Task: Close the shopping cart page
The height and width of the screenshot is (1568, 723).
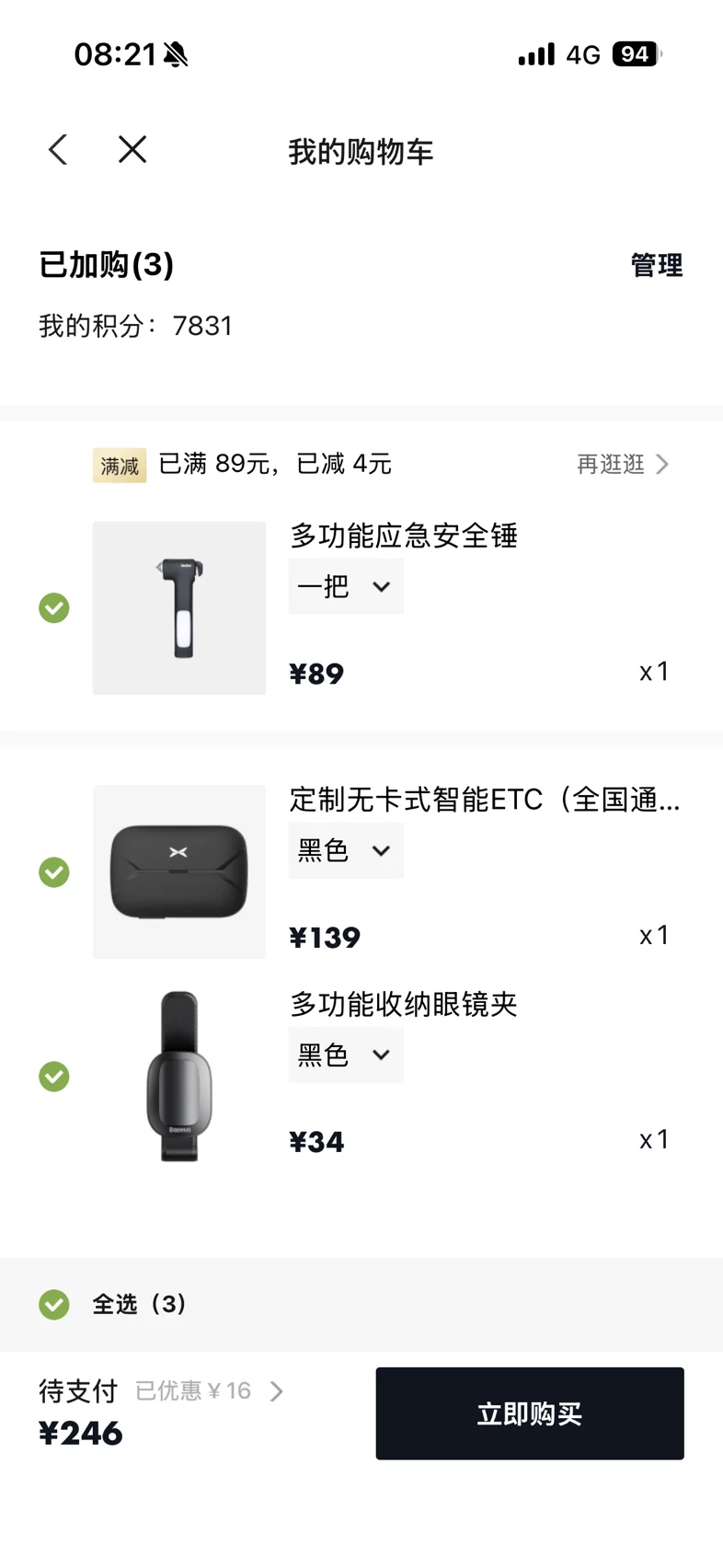Action: pyautogui.click(x=132, y=149)
